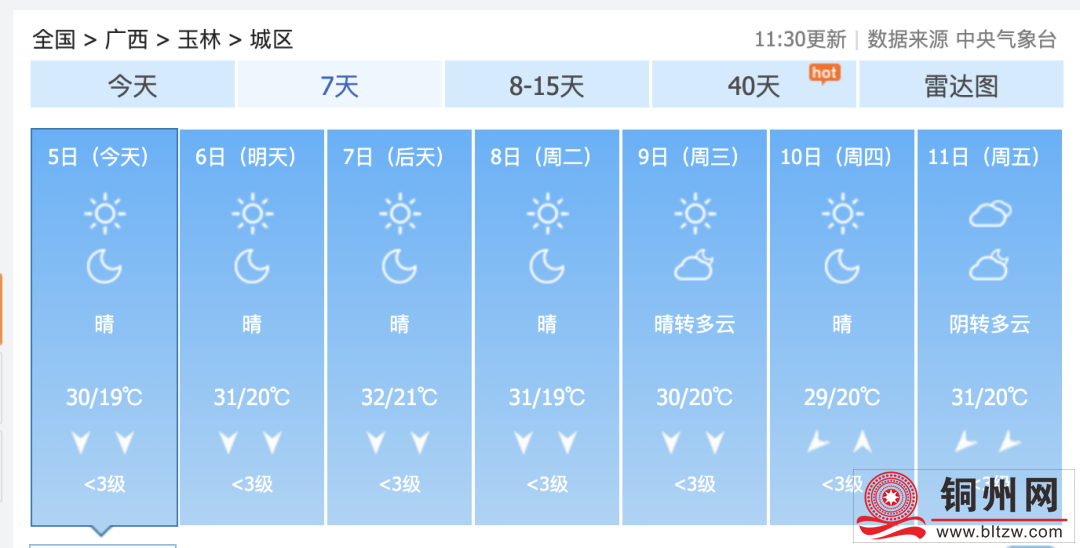Select the 玉林 breadcrumb link
The height and width of the screenshot is (548, 1080).
(x=199, y=40)
